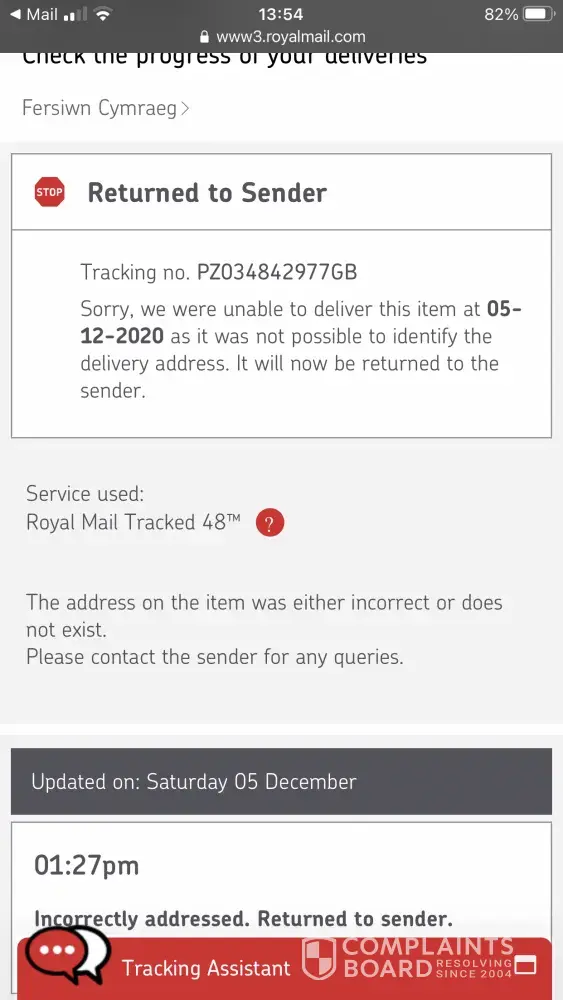Tap the www3.royalmail.com address bar
This screenshot has height=1000, width=563.
pos(282,37)
